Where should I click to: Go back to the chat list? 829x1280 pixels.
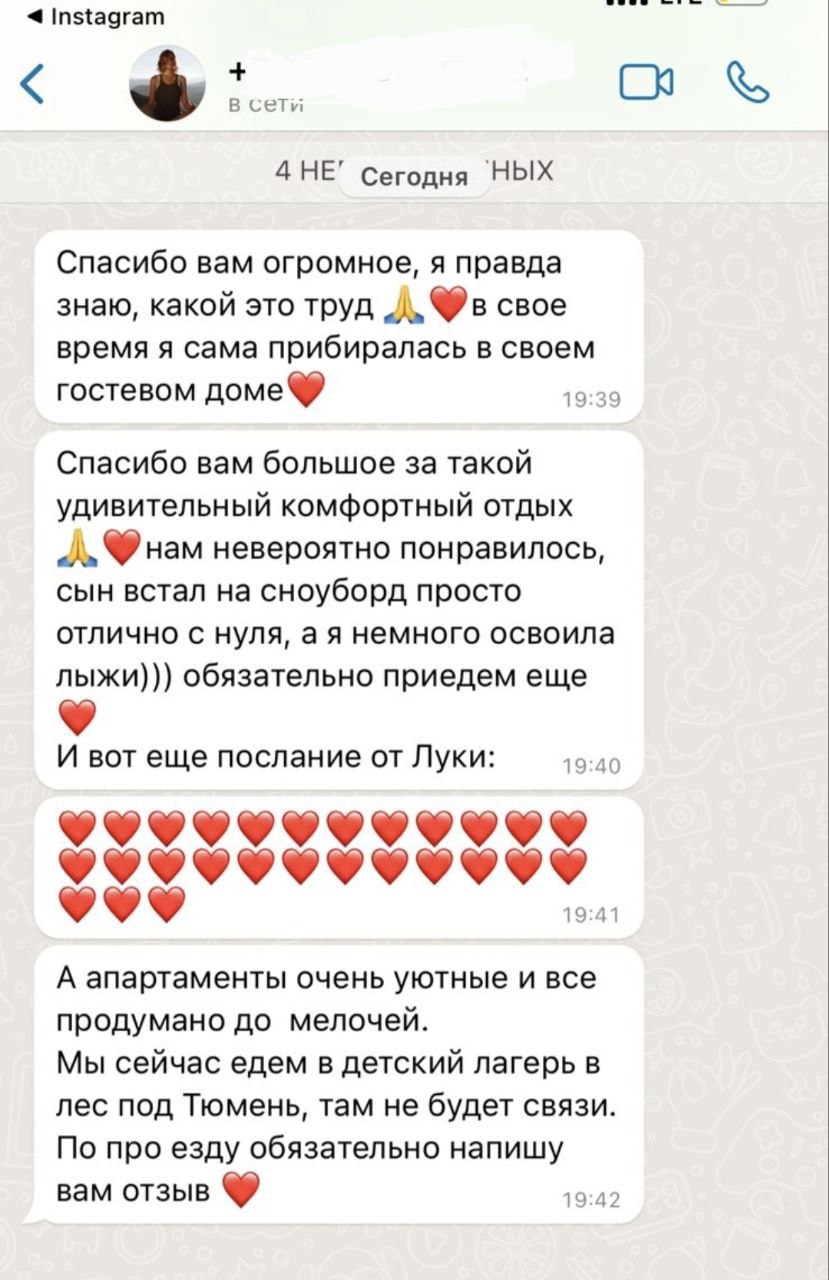33,84
